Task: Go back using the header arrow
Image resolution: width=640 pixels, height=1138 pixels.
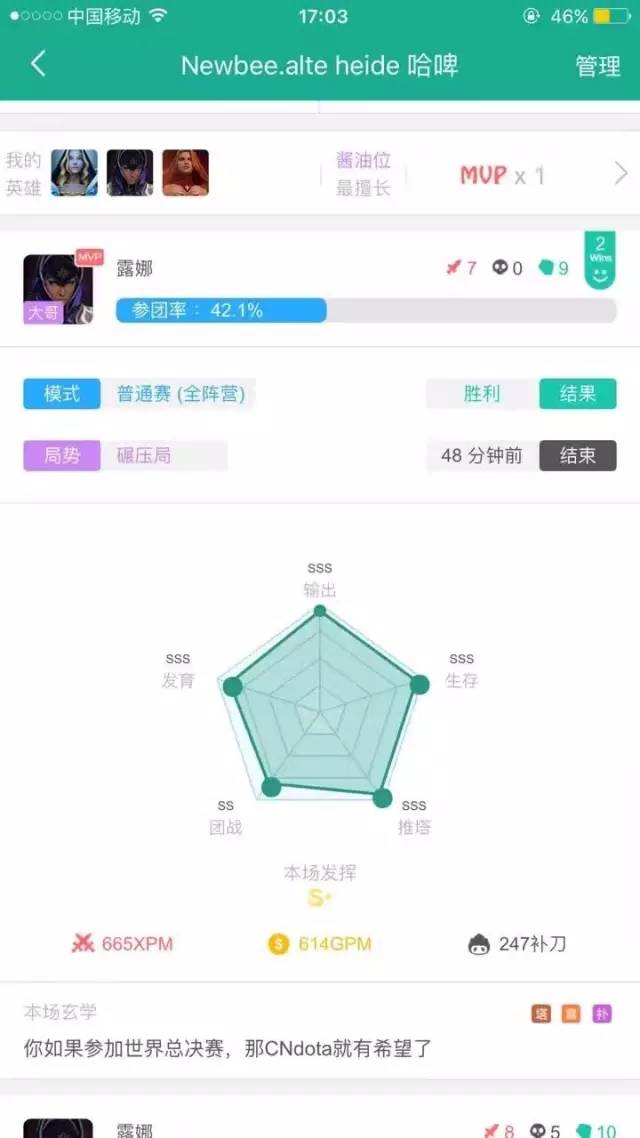Action: tap(38, 65)
